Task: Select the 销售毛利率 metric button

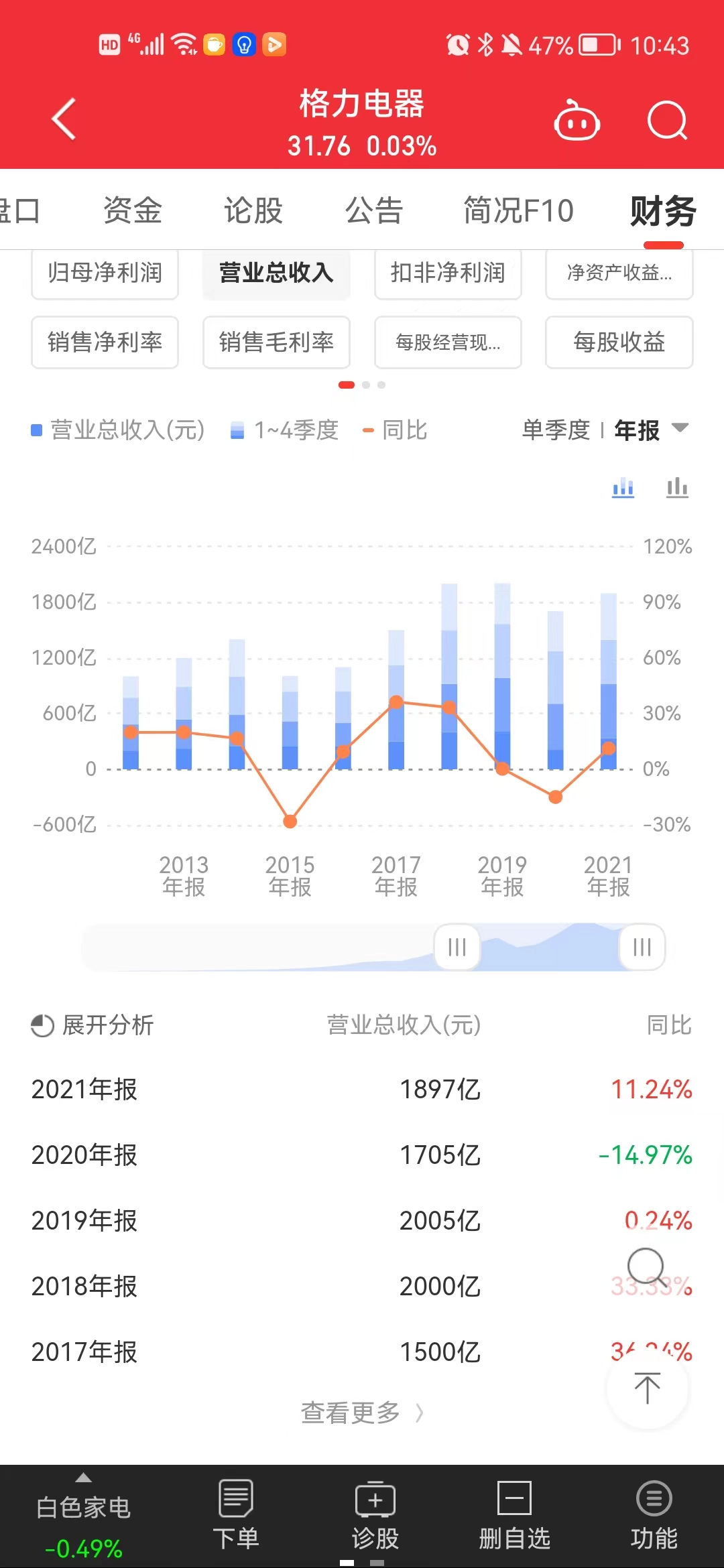Action: (276, 342)
